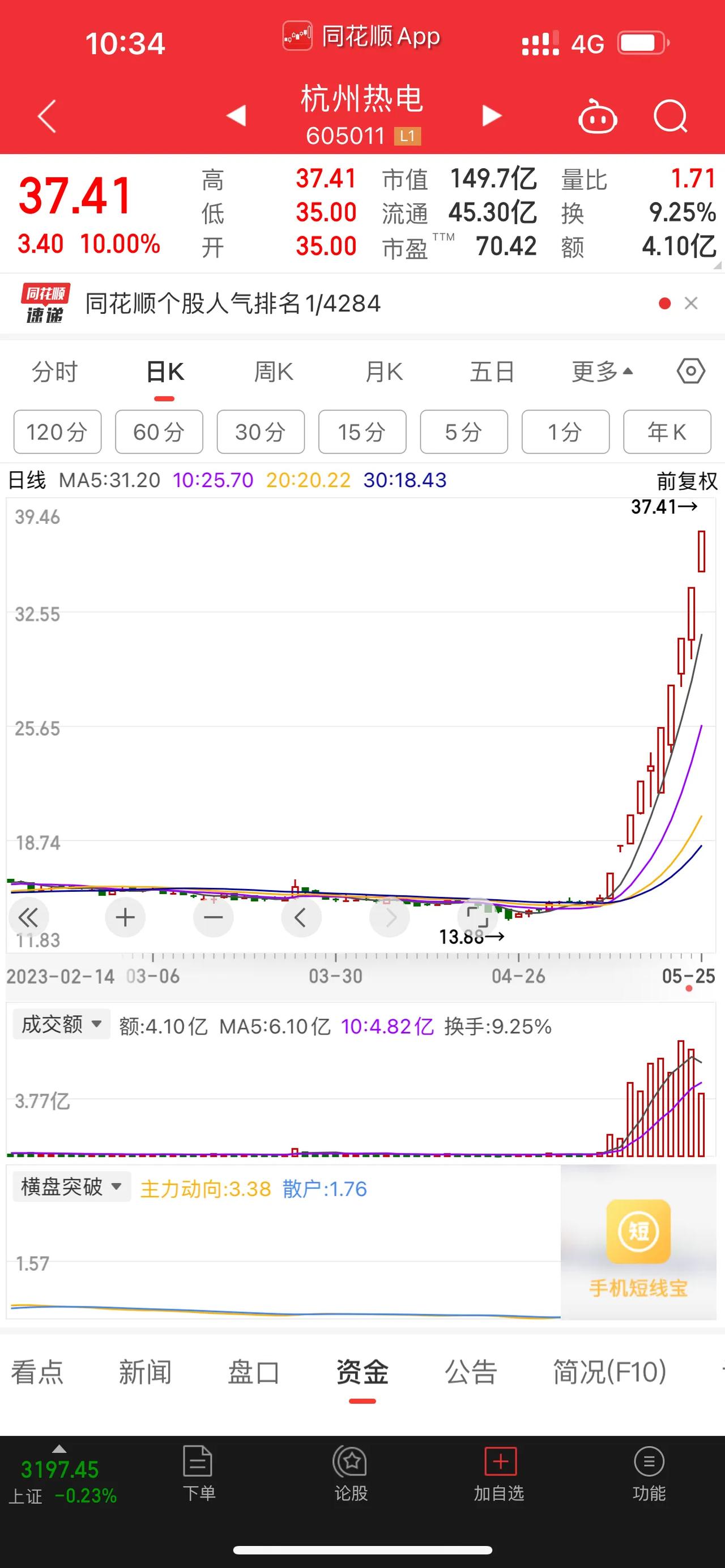
Task: Select the 月K tab
Action: [384, 371]
